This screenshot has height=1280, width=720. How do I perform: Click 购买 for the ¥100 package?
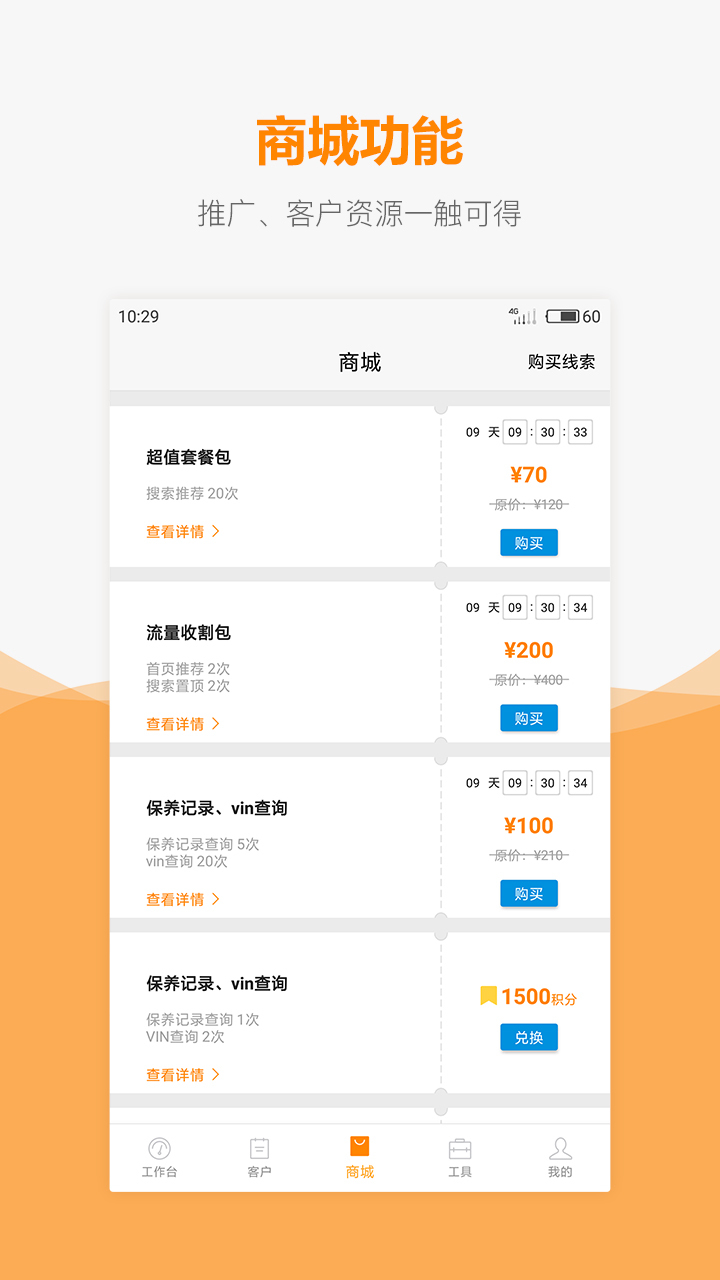click(x=528, y=893)
